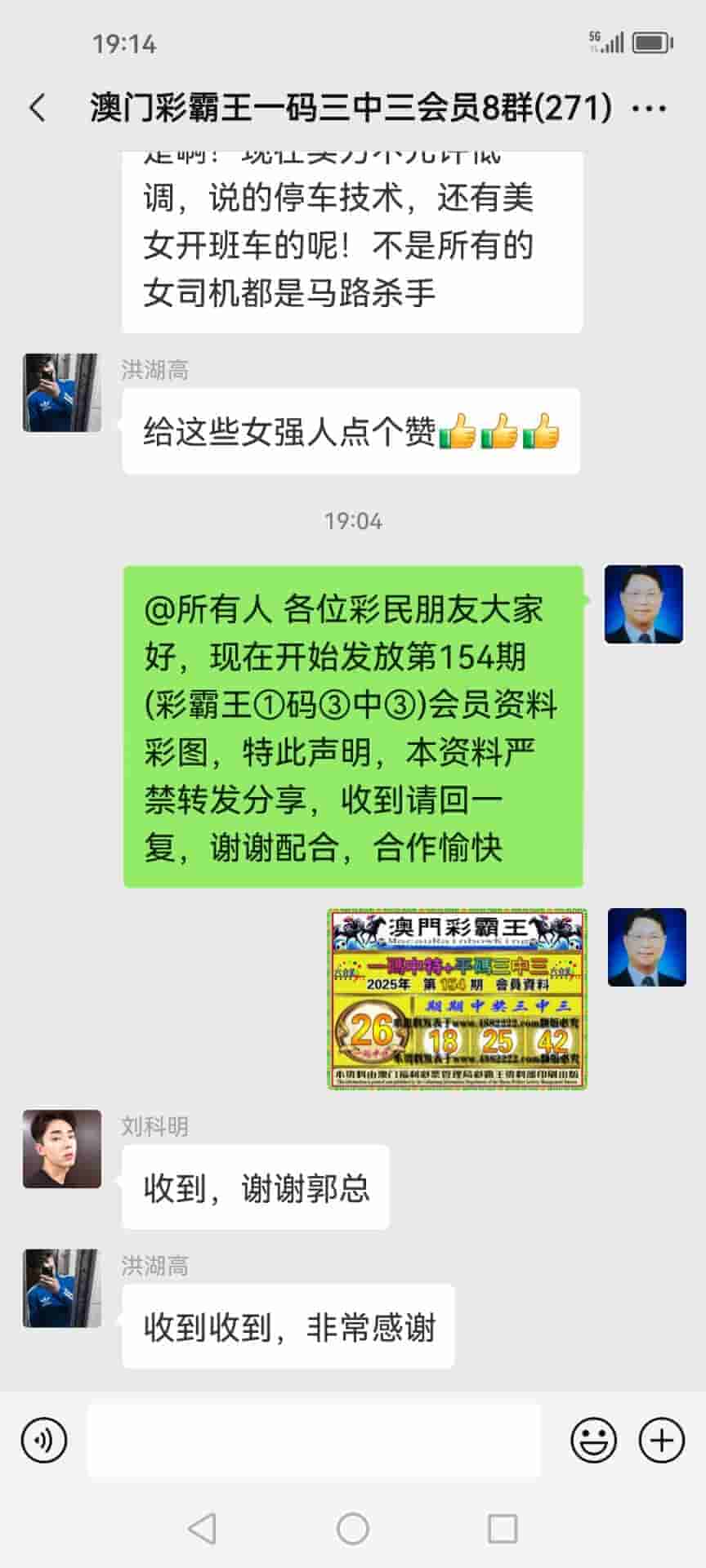Viewport: 706px width, 1568px height.
Task: Open system recent apps
Action: click(502, 1529)
